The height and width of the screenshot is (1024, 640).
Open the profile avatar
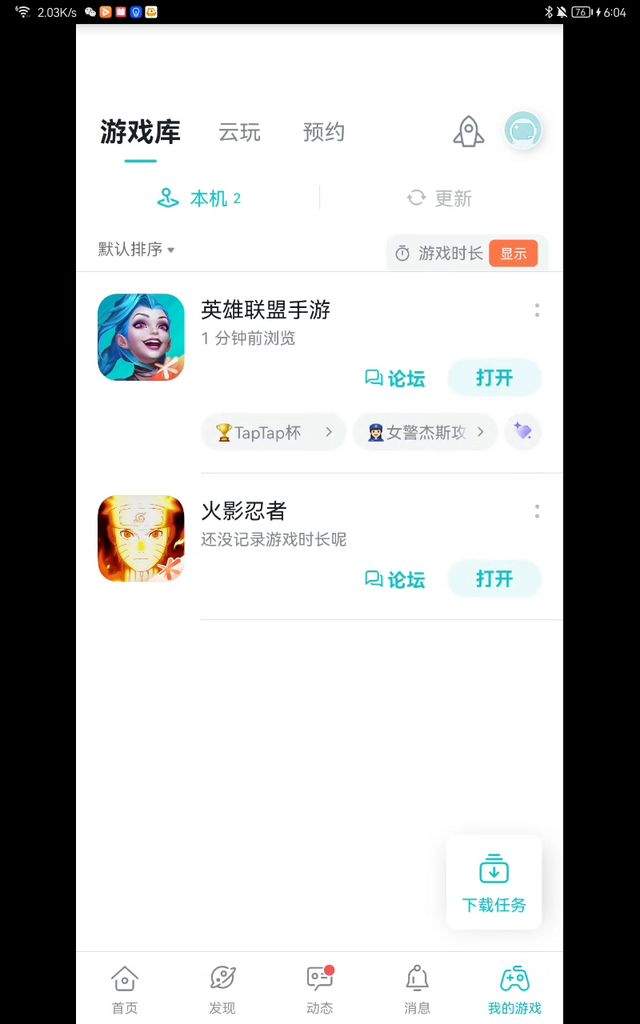pos(523,131)
